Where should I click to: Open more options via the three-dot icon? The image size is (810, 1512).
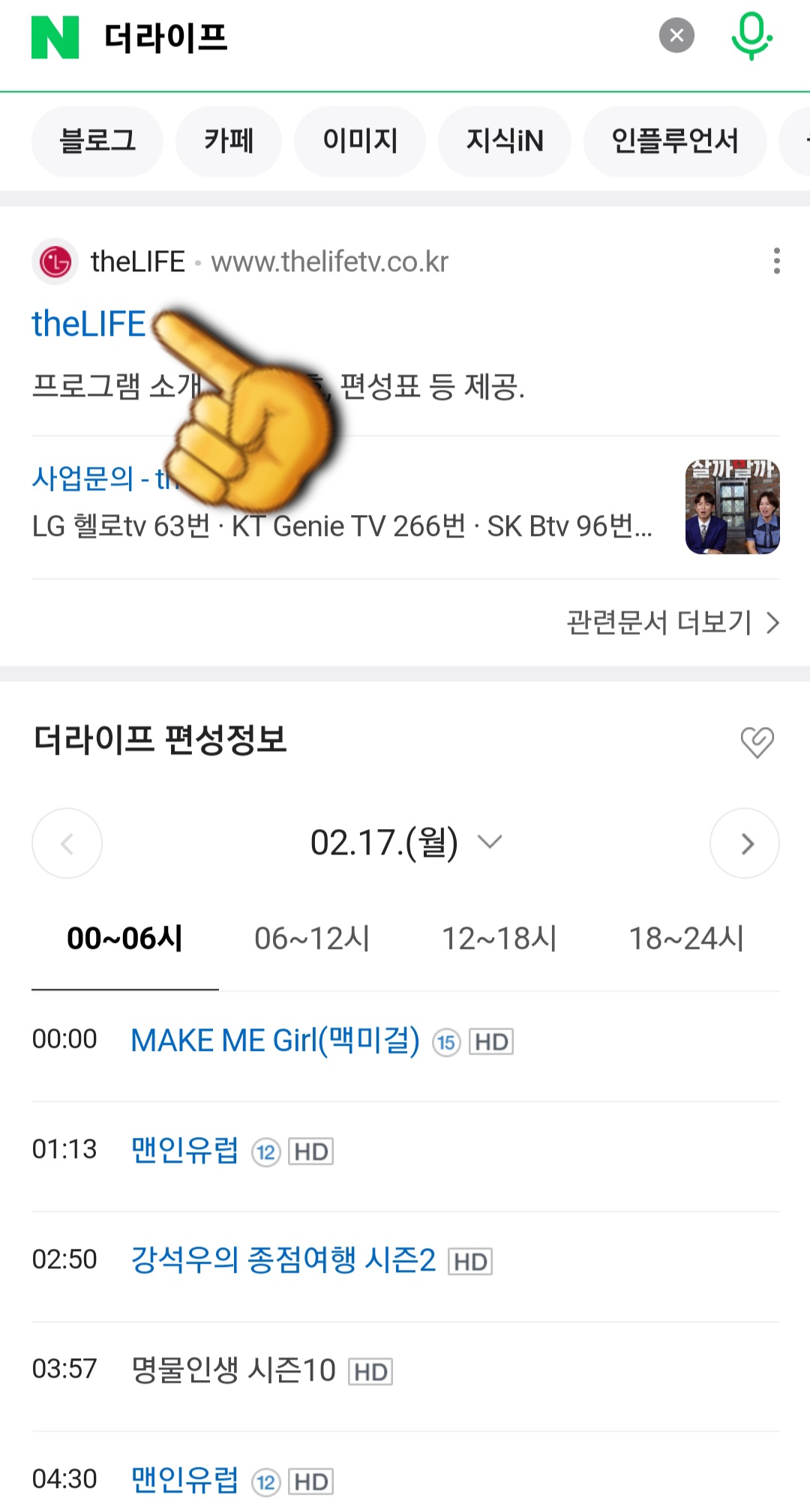775,262
